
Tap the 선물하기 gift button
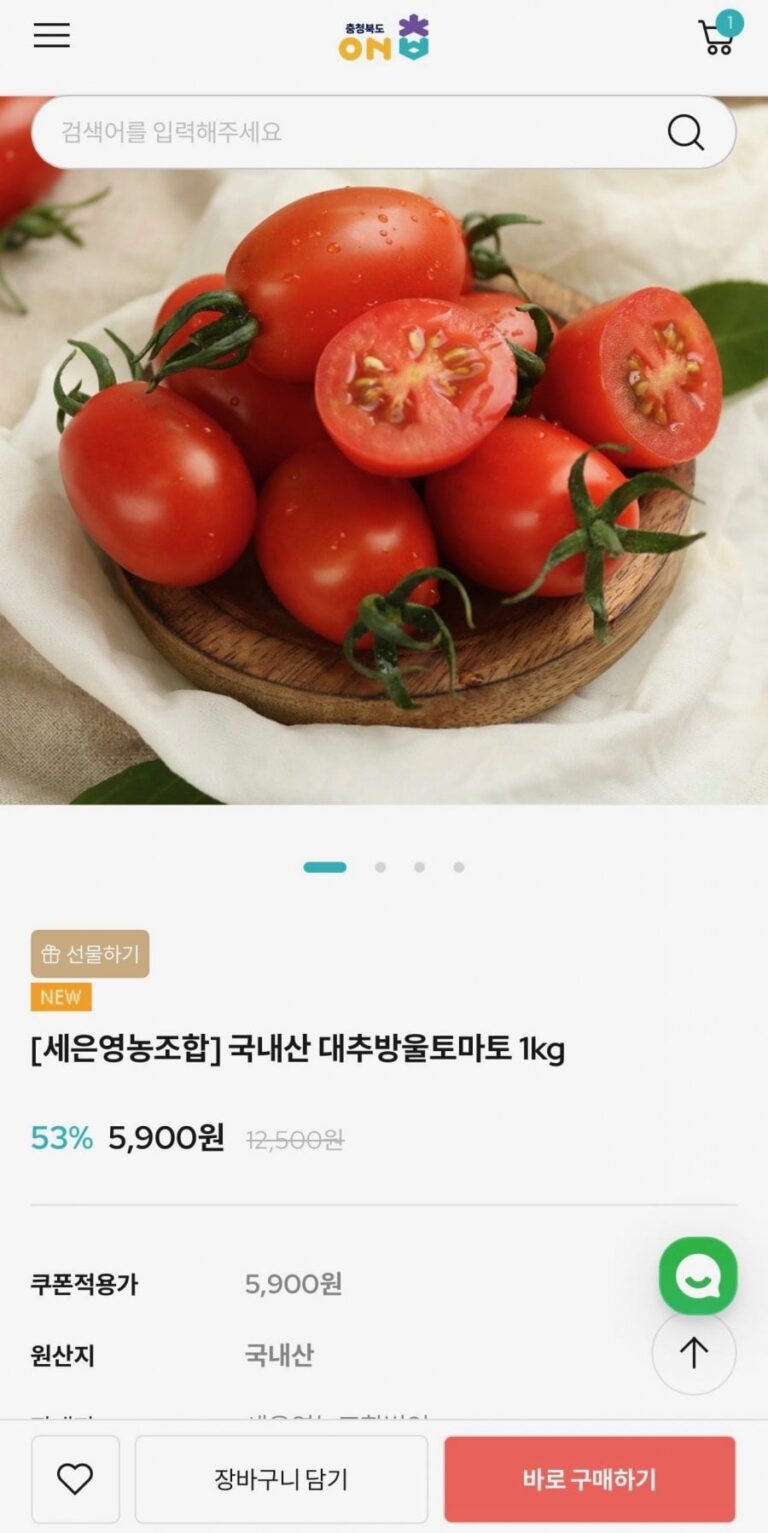[x=90, y=954]
